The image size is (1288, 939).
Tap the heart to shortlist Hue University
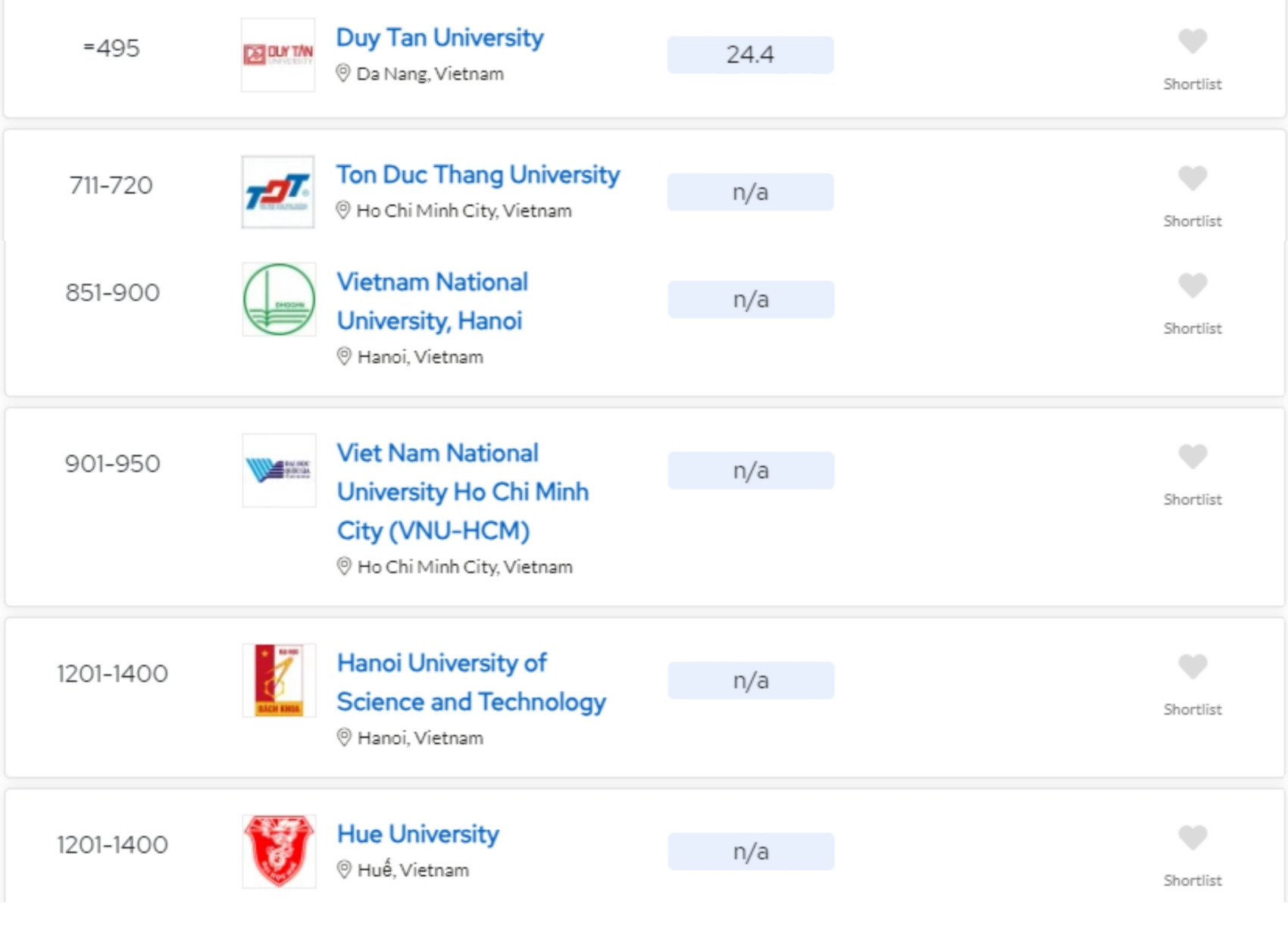point(1192,838)
